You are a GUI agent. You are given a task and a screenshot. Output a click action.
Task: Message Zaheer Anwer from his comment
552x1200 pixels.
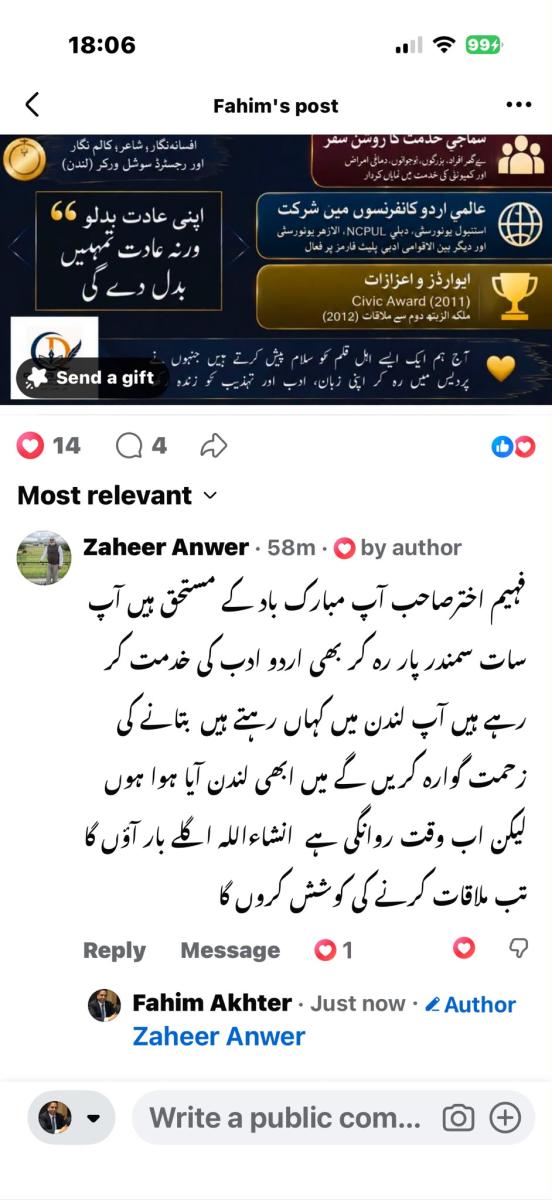[230, 950]
